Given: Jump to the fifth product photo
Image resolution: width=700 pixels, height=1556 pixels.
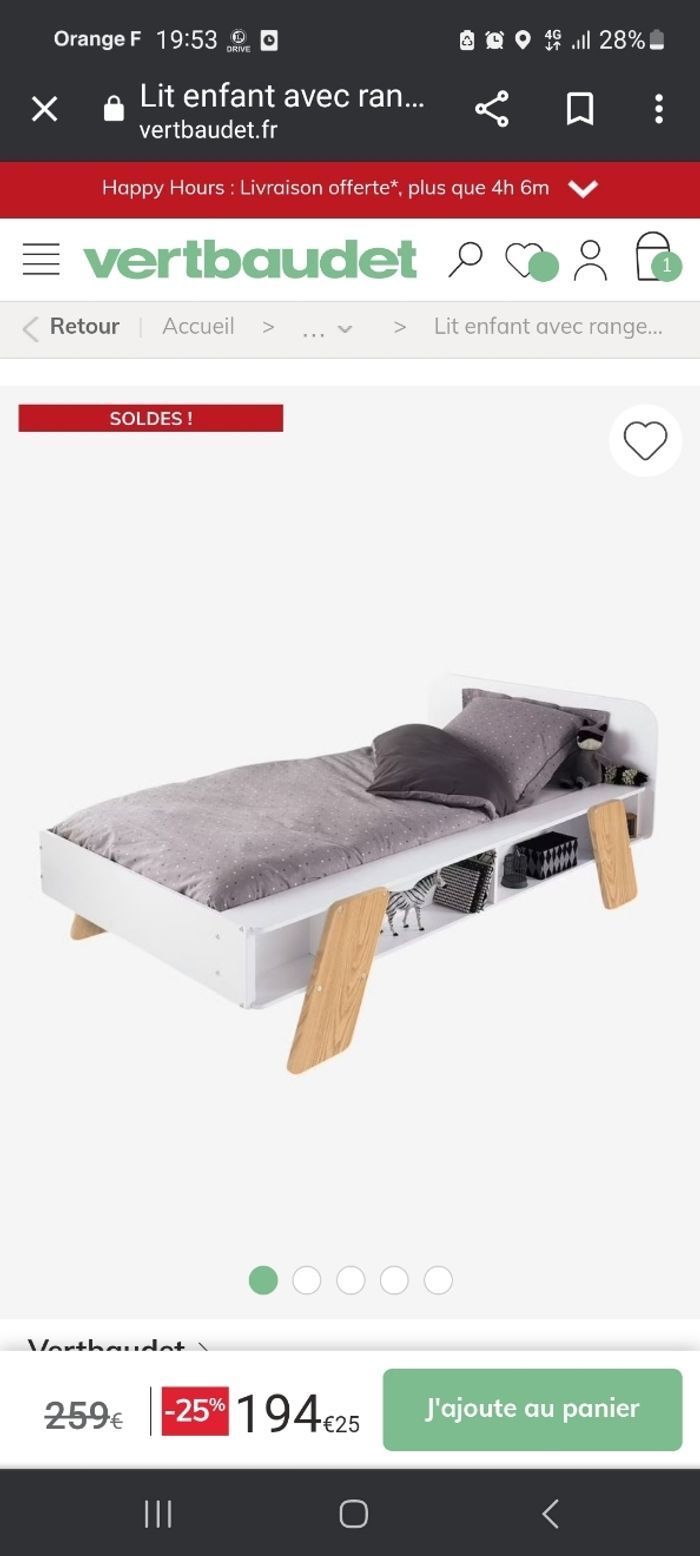Looking at the screenshot, I should click(438, 1280).
